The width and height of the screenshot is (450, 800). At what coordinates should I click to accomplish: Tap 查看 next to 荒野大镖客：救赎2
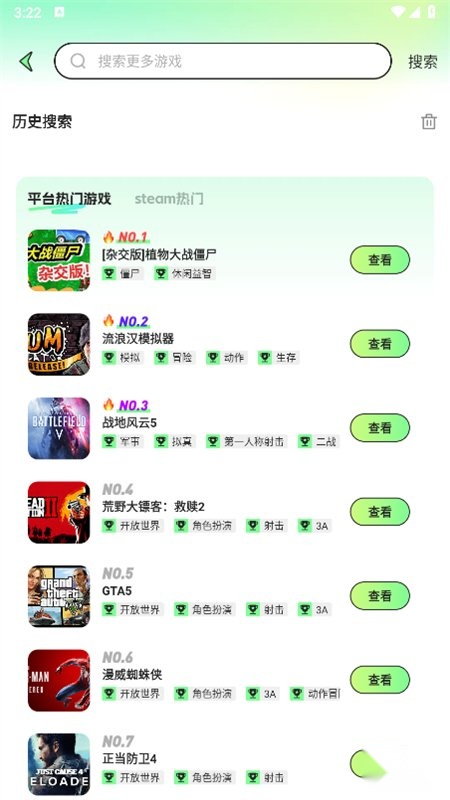click(380, 512)
